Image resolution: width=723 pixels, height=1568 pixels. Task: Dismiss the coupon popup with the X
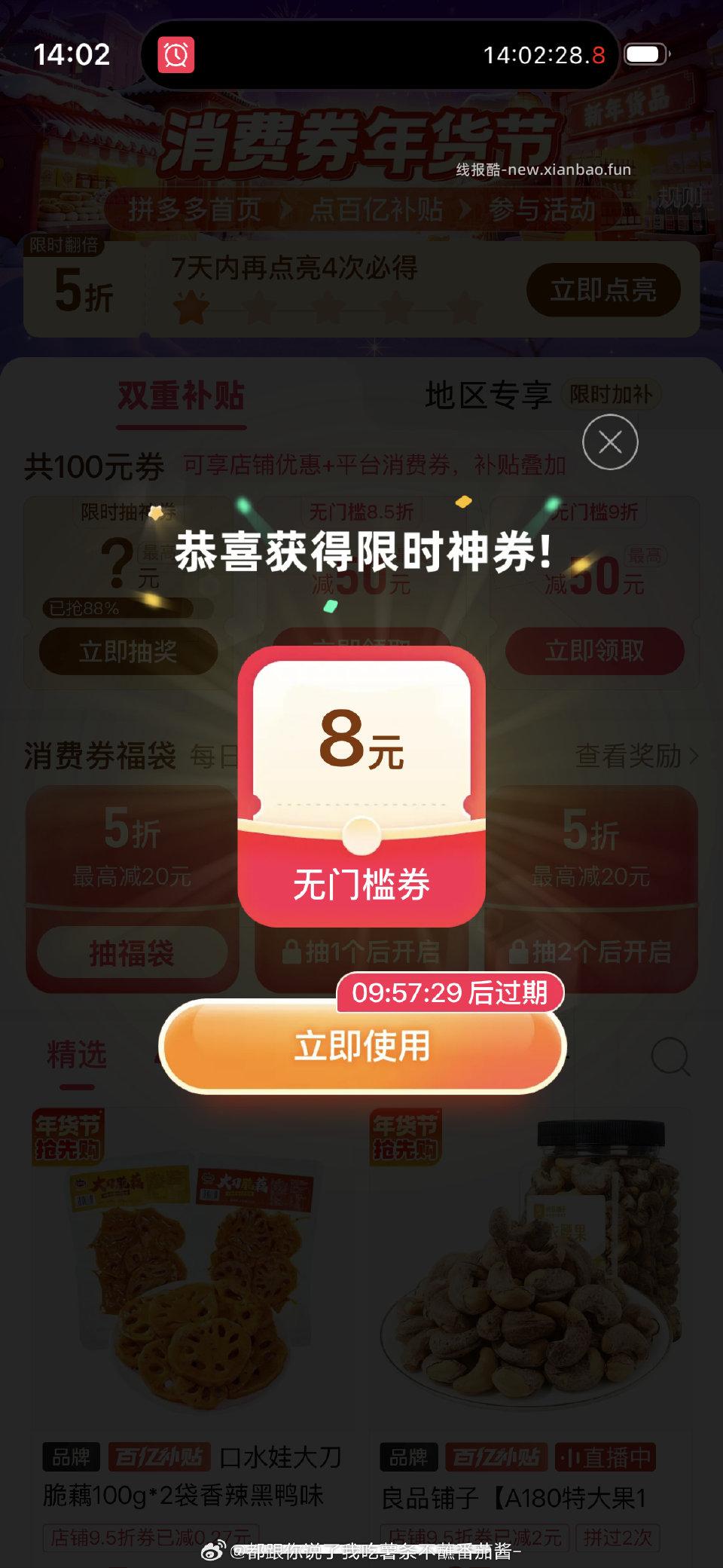tap(610, 442)
